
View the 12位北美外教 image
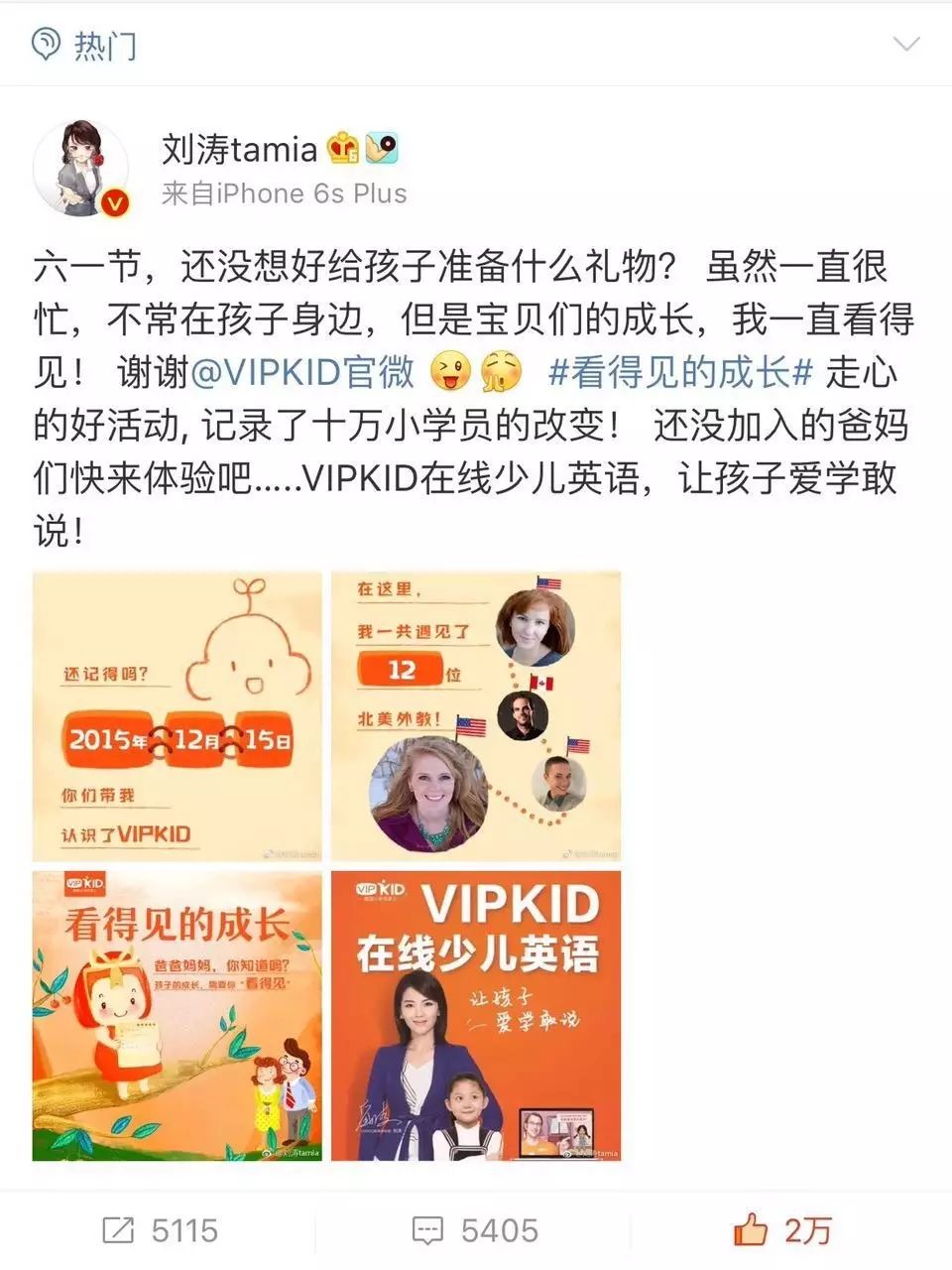point(476,715)
